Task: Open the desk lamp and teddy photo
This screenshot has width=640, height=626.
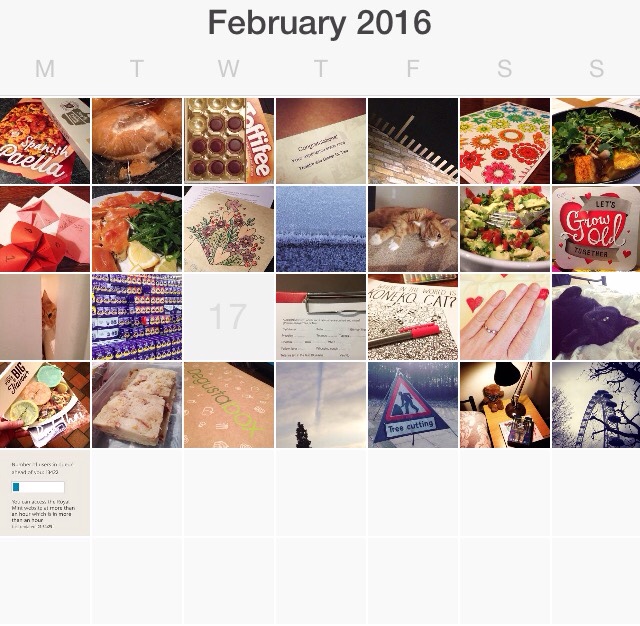Action: click(x=505, y=405)
